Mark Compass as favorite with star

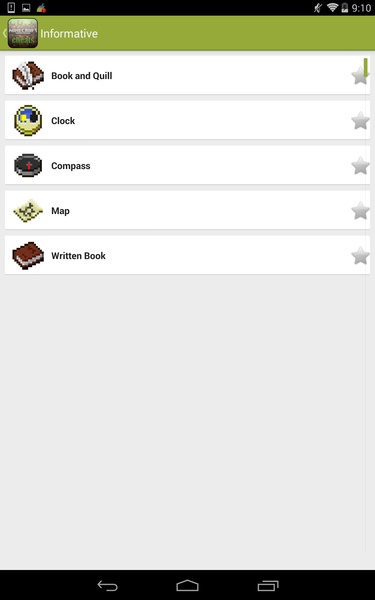coord(360,166)
